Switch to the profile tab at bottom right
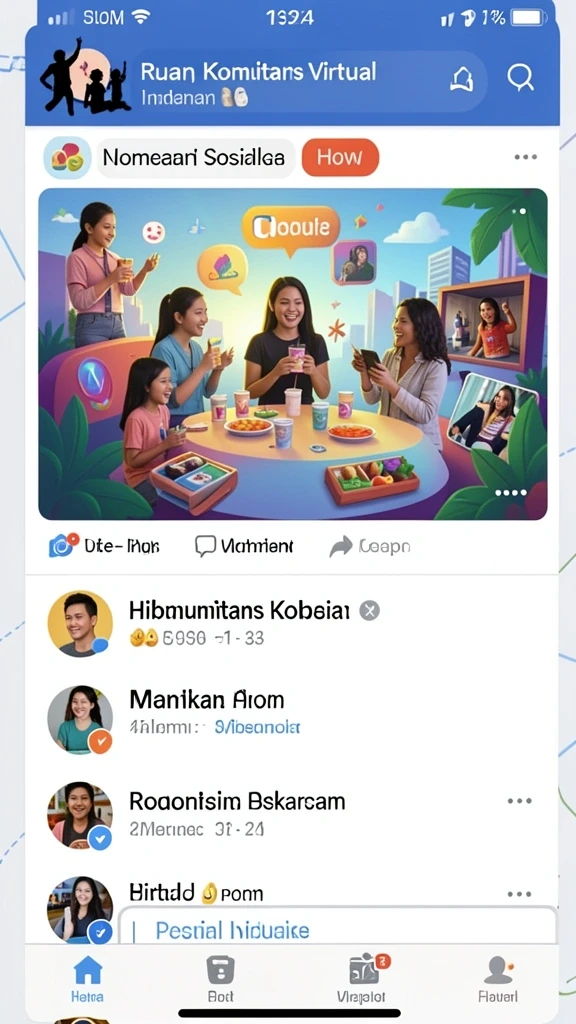This screenshot has height=1024, width=576. click(498, 978)
